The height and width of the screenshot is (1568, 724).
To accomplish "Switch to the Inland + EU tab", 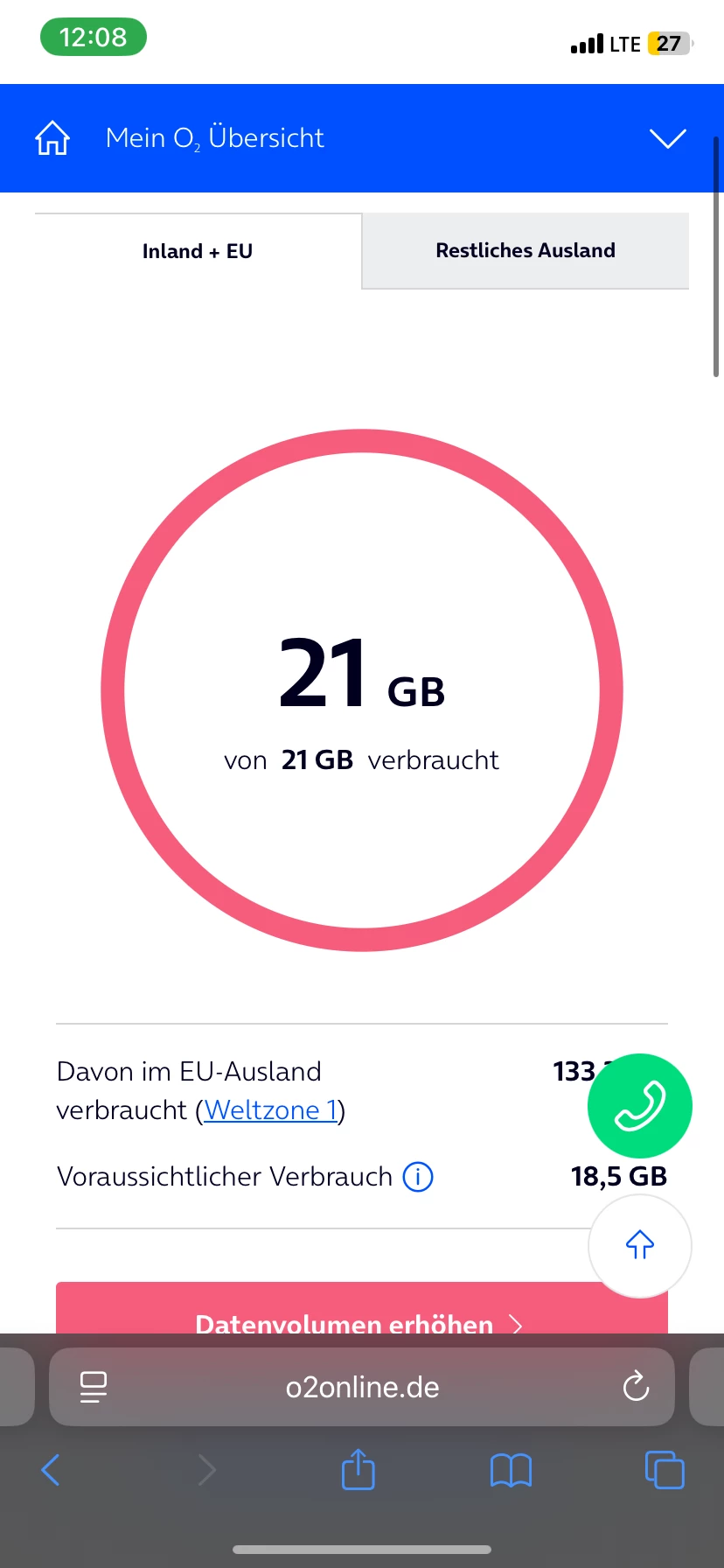I will click(x=198, y=252).
